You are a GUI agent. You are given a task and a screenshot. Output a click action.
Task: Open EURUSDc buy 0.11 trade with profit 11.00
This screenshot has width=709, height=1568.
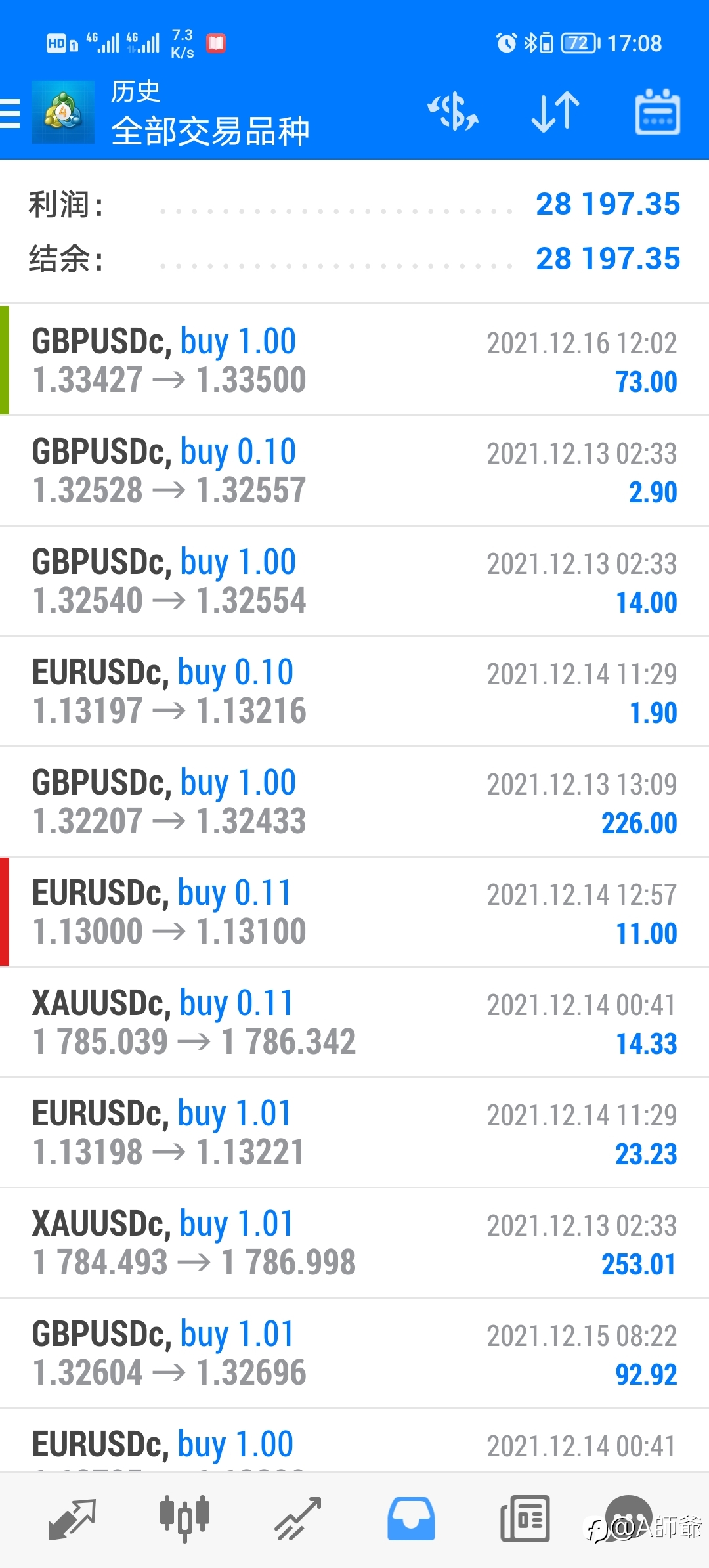[354, 911]
